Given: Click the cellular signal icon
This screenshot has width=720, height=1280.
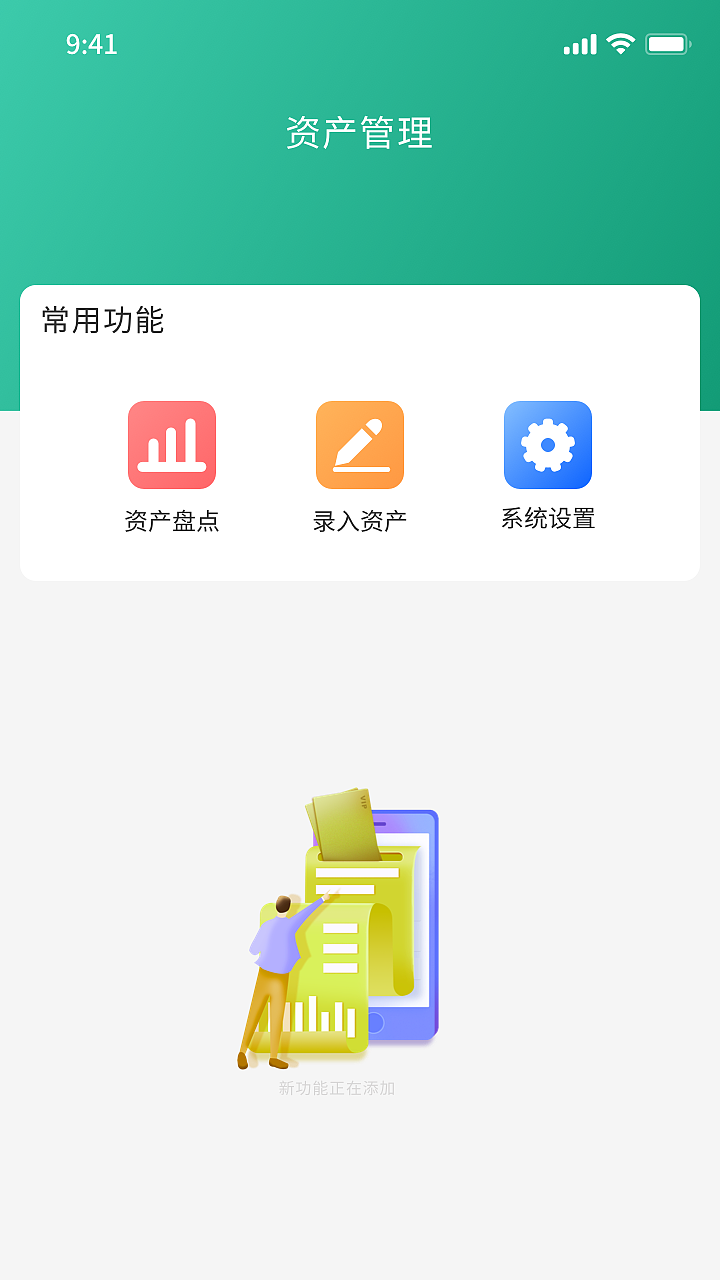Looking at the screenshot, I should click(x=578, y=44).
